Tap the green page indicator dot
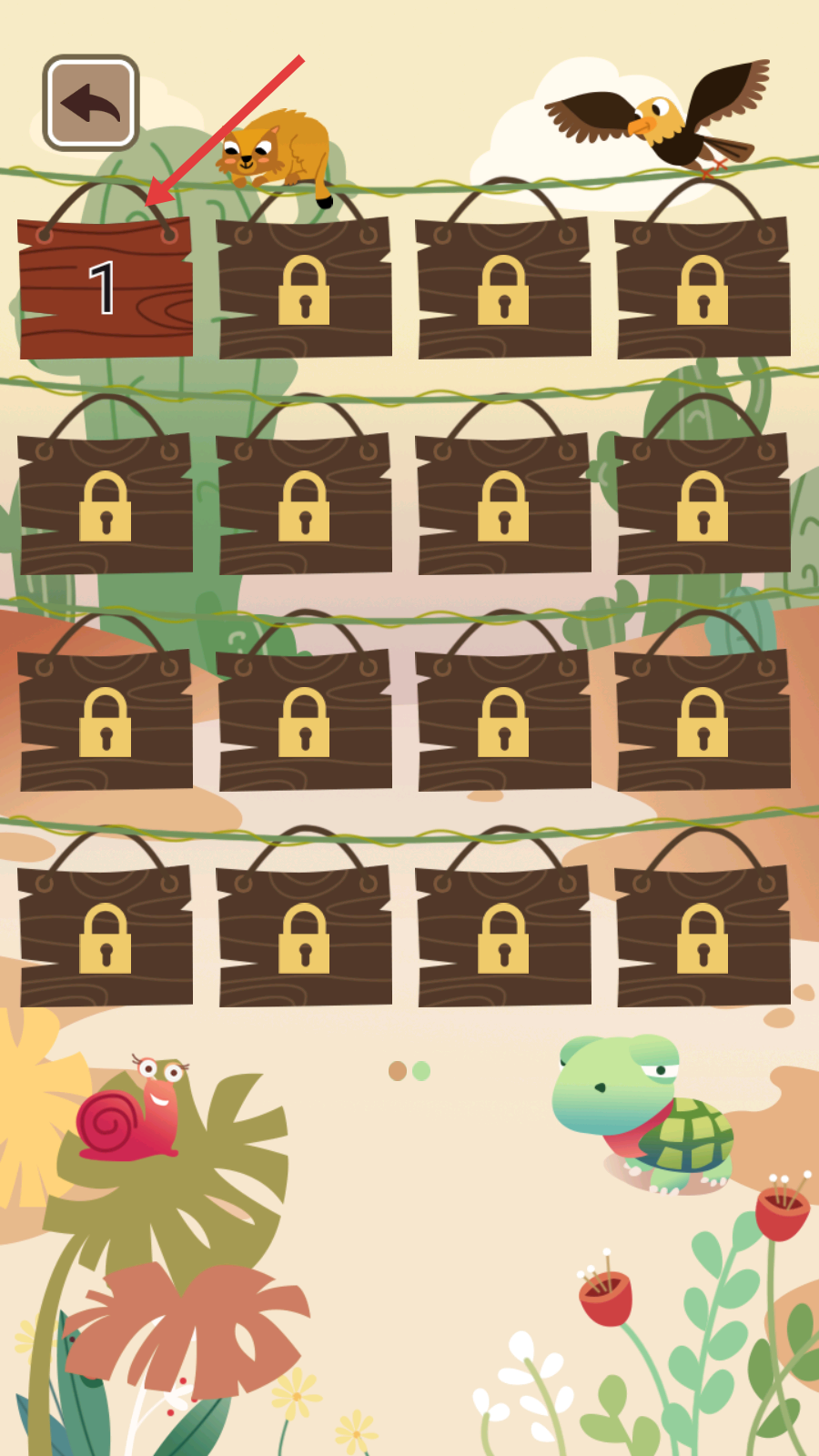The width and height of the screenshot is (819, 1456). click(421, 1071)
